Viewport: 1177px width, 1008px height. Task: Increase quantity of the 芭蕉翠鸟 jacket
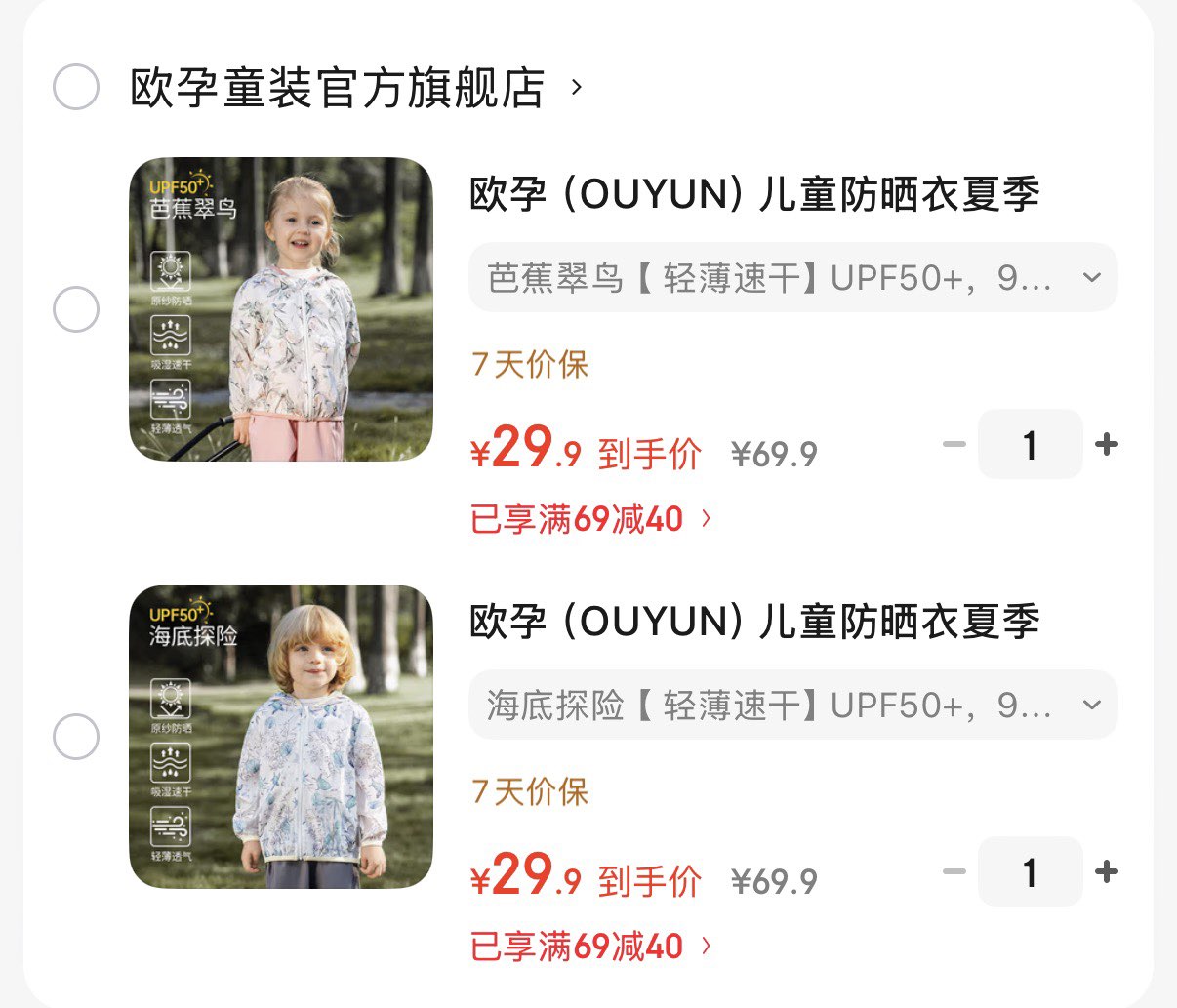tap(1107, 445)
